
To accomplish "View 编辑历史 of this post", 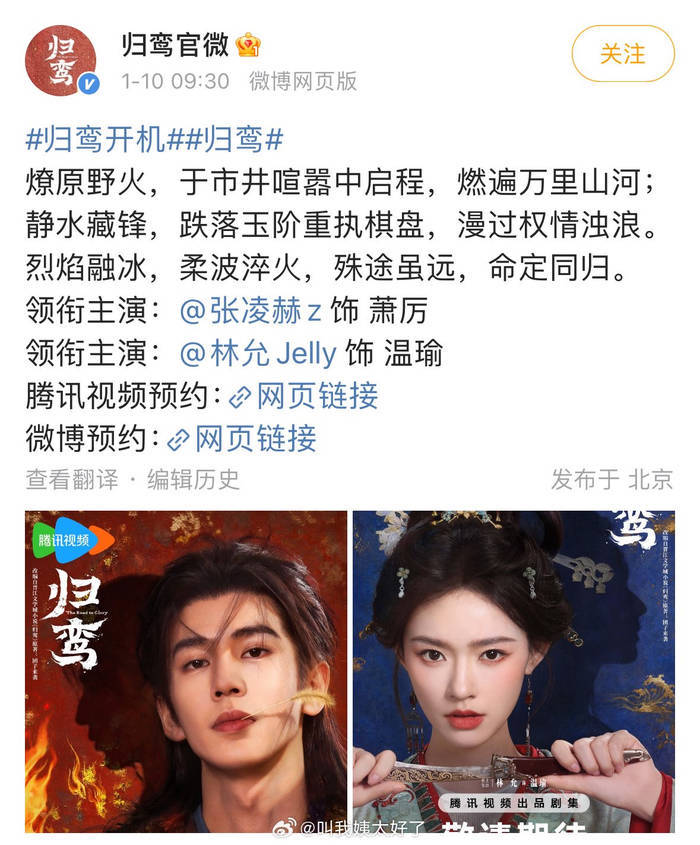I will [x=194, y=479].
